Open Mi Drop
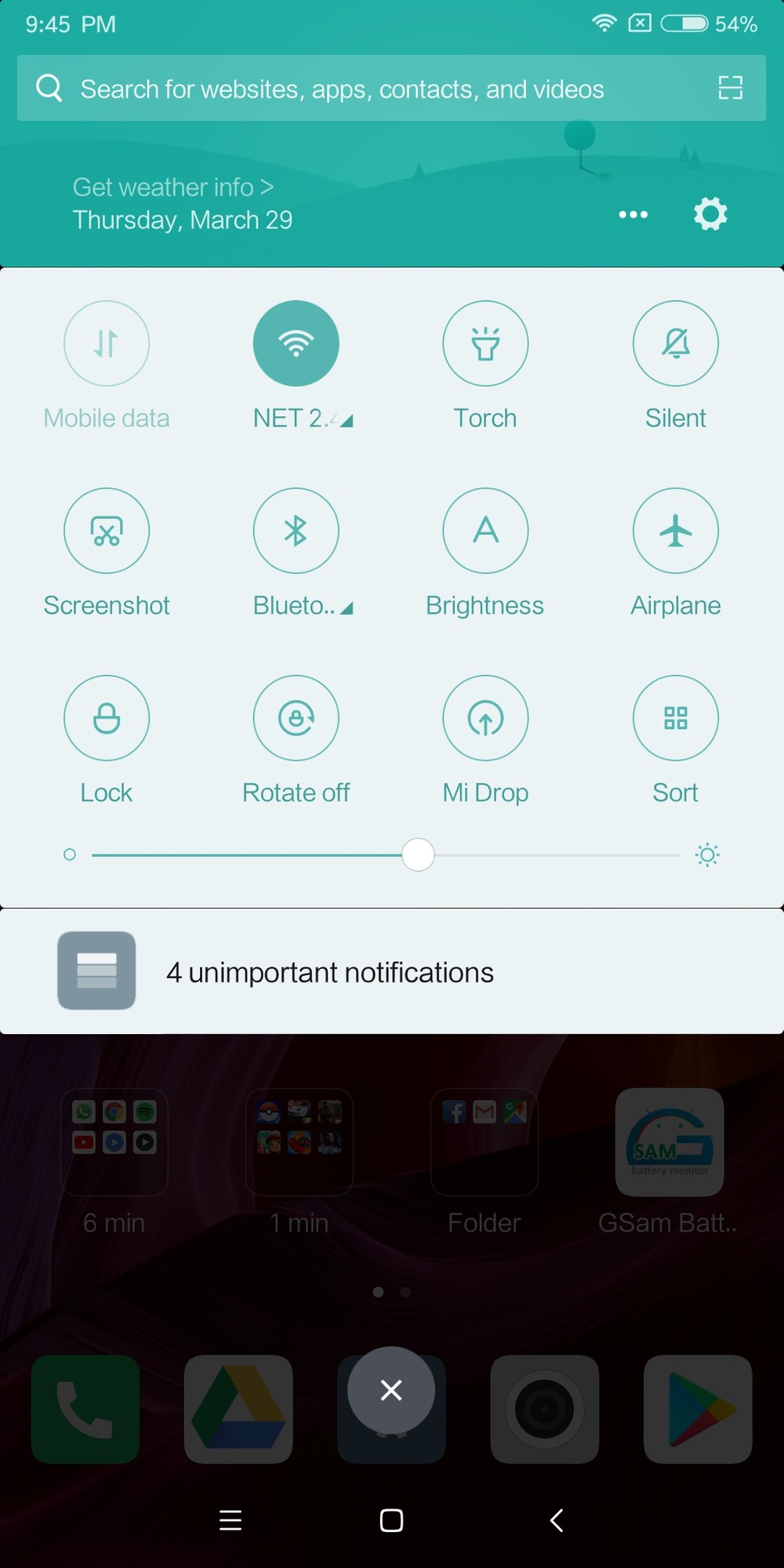This screenshot has width=784, height=1568. click(485, 718)
